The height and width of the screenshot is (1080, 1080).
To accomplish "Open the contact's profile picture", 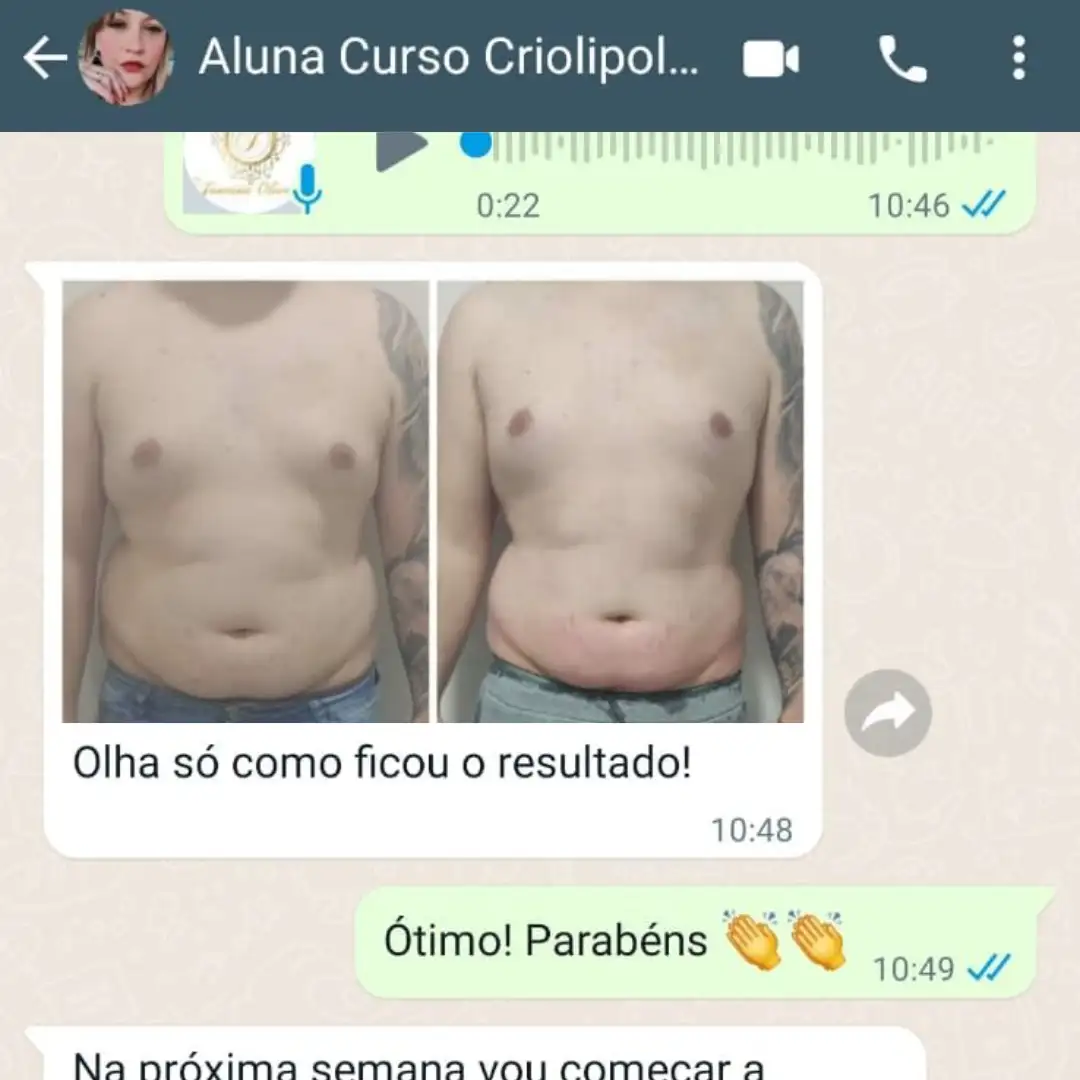I will click(x=125, y=59).
